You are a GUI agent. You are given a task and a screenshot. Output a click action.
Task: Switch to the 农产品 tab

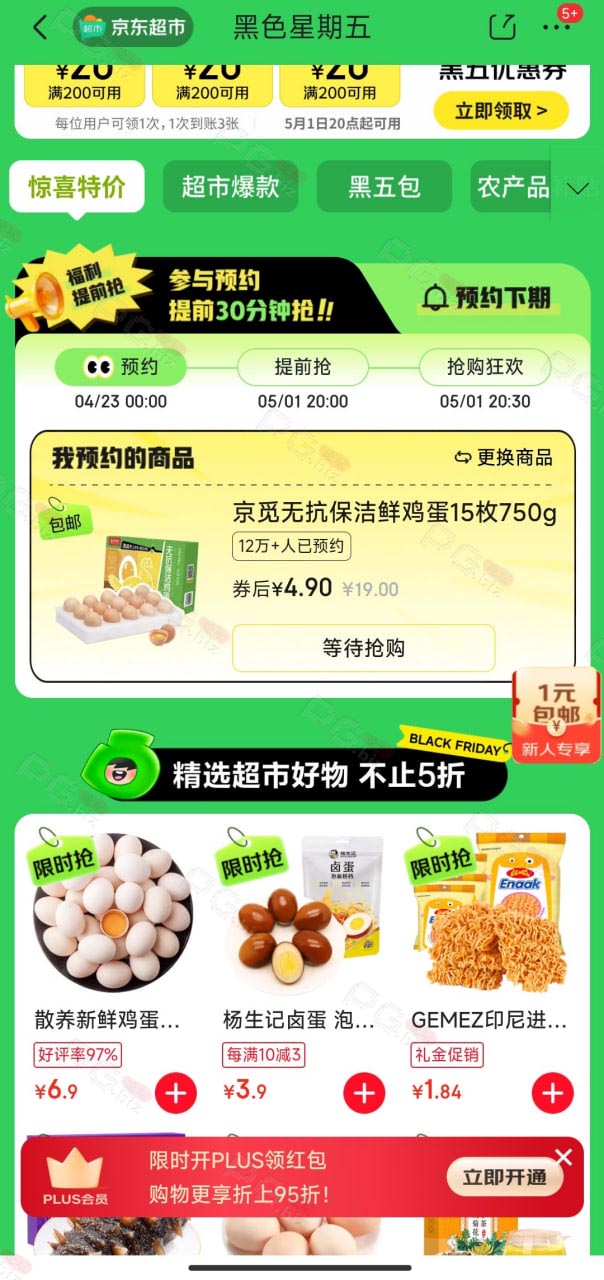pyautogui.click(x=513, y=187)
